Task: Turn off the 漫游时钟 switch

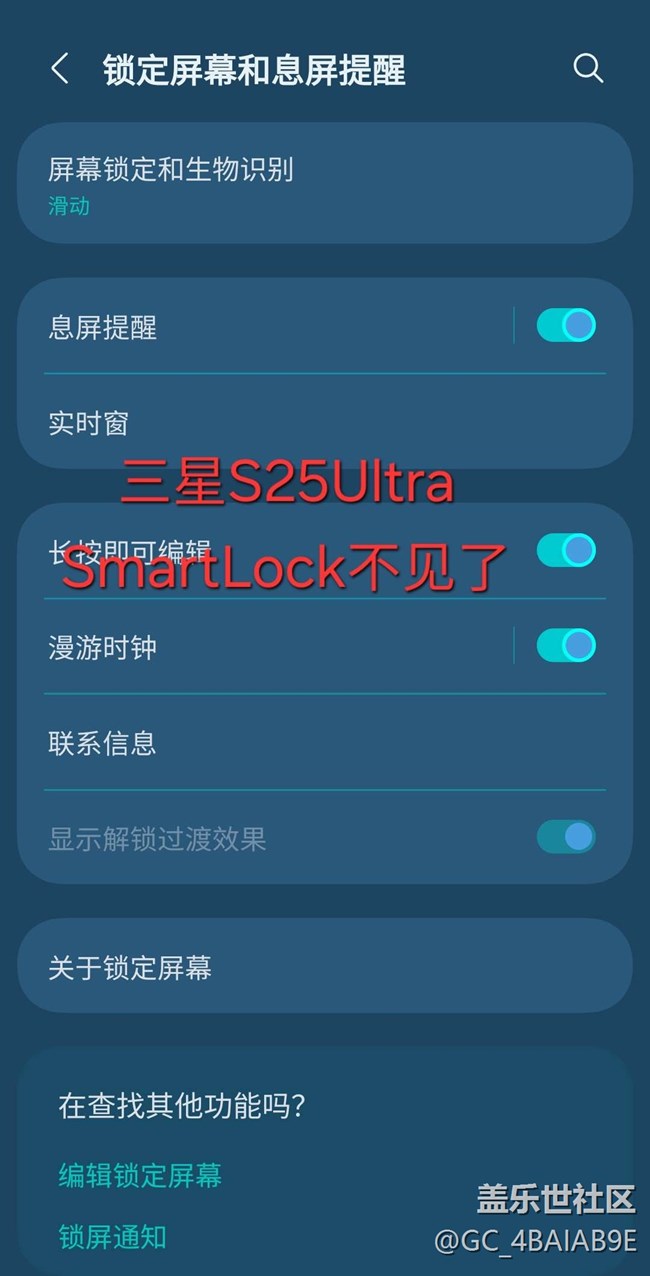Action: tap(566, 646)
